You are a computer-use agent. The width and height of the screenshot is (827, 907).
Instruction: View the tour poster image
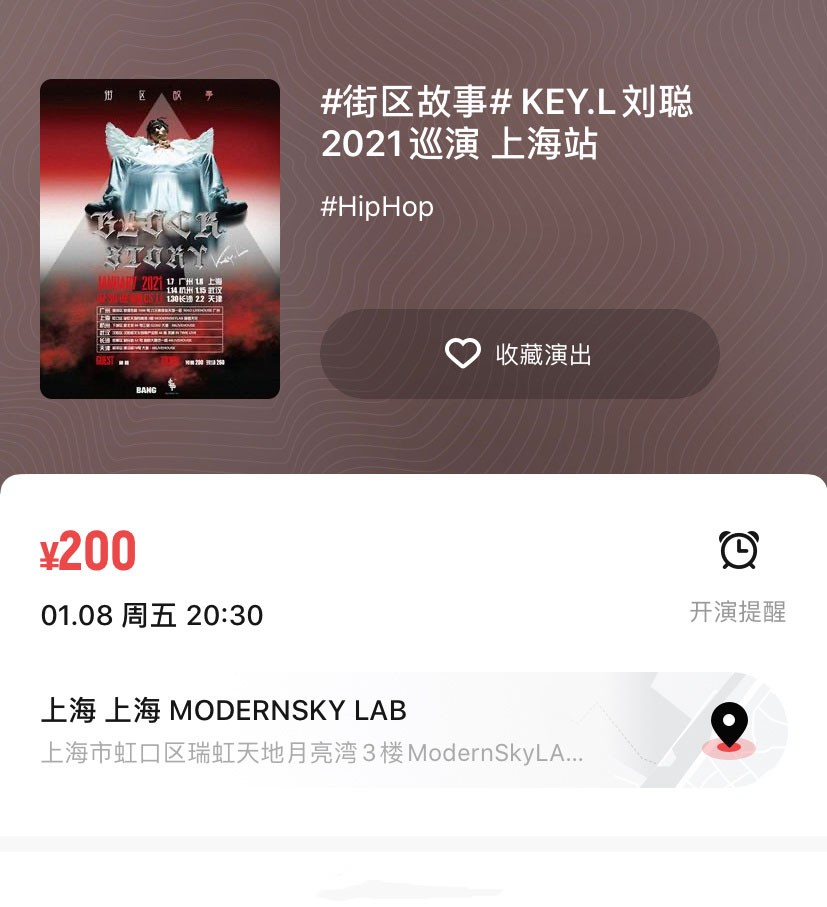(x=160, y=239)
